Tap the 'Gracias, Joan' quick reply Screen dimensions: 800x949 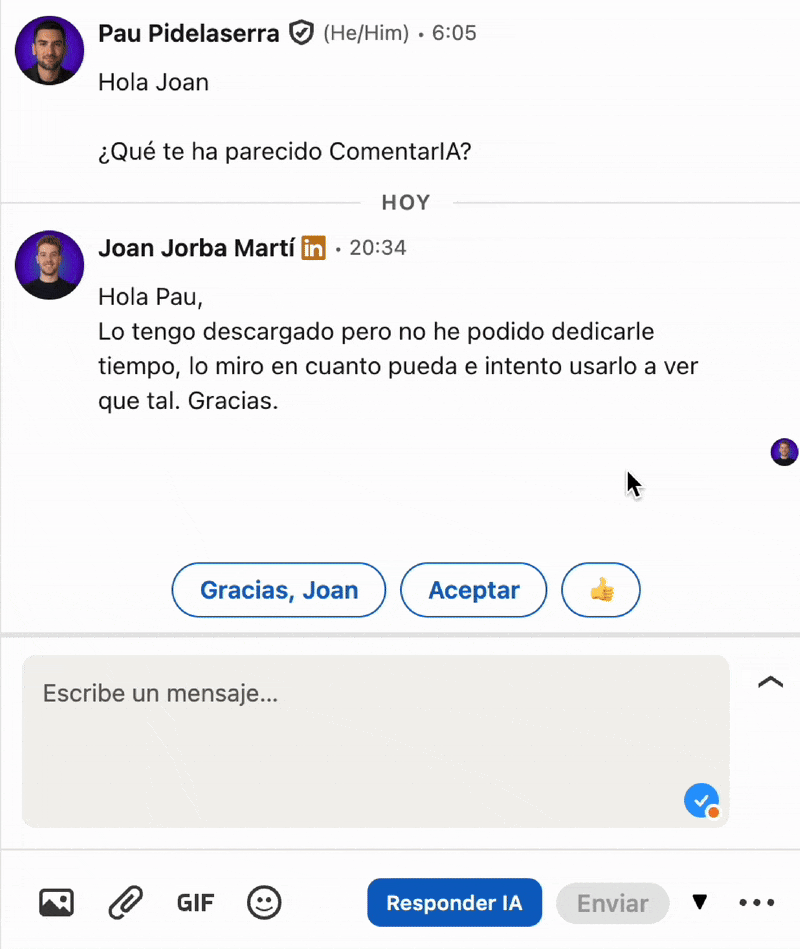(279, 590)
